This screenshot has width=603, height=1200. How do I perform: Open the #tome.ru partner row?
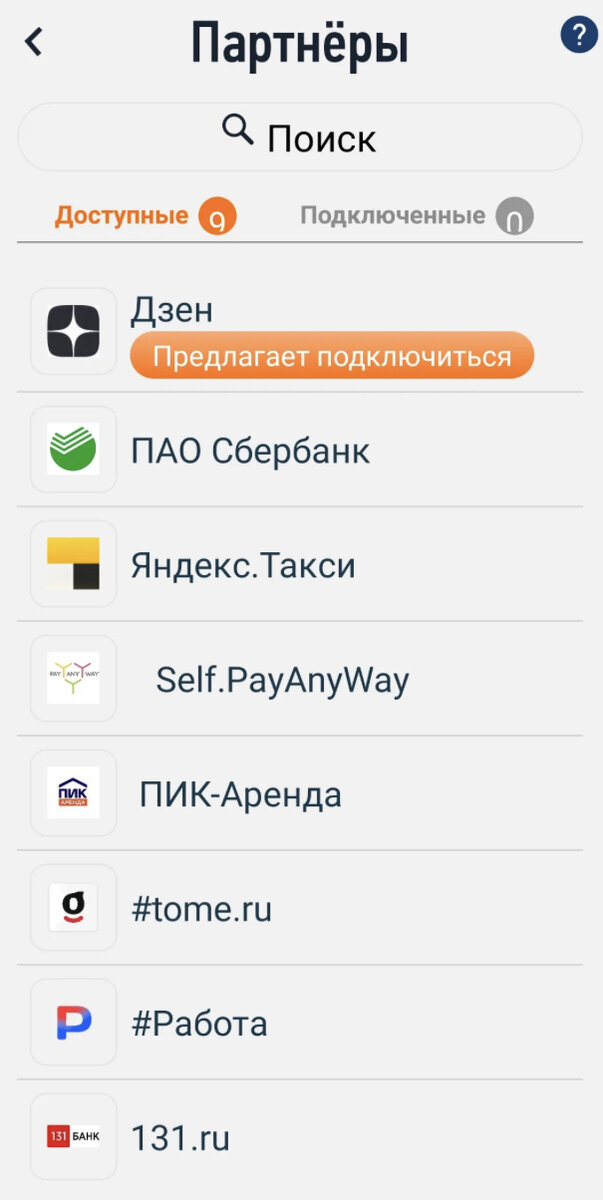tap(300, 909)
